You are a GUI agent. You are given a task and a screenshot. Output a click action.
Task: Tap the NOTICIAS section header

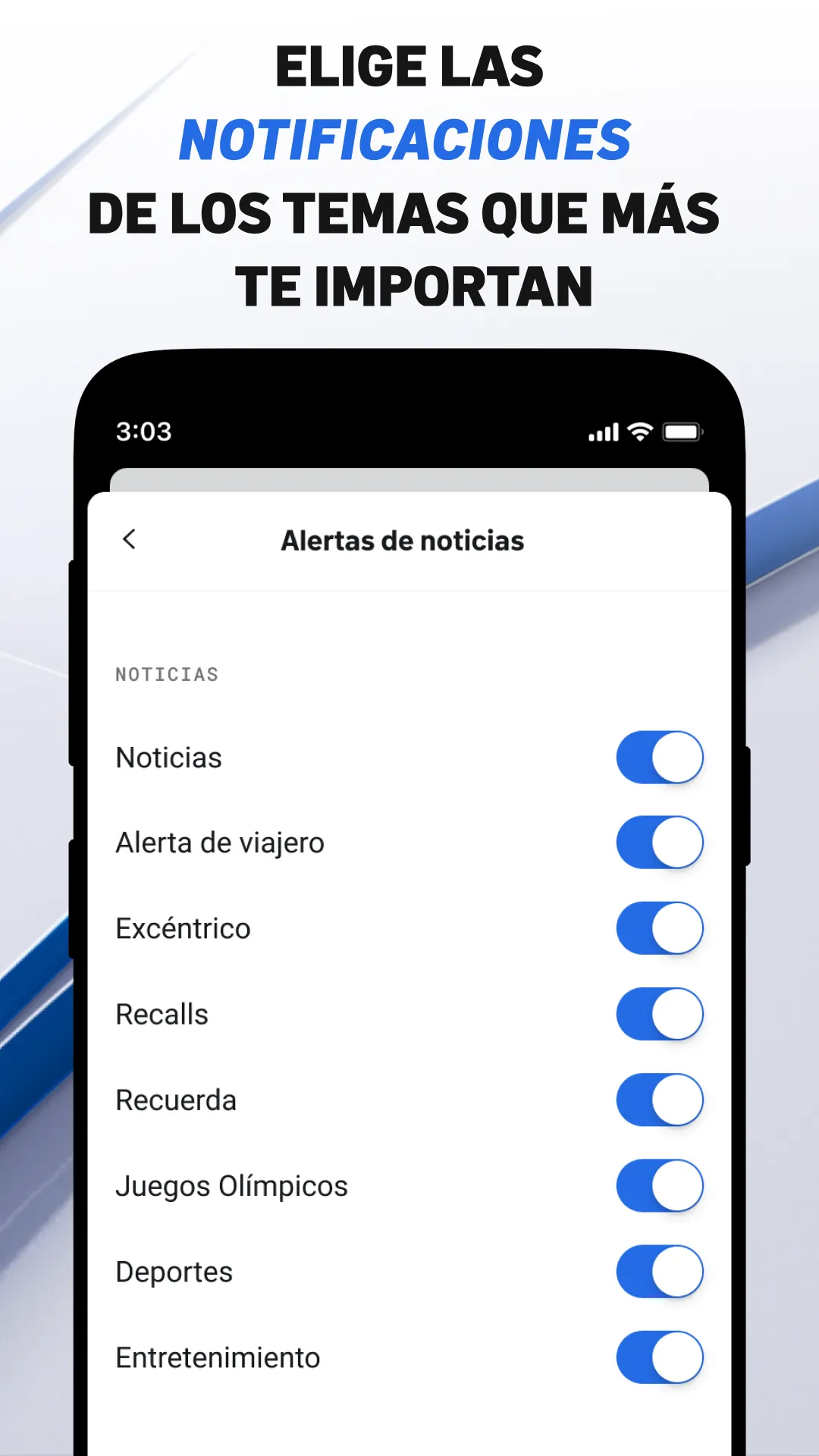[167, 673]
